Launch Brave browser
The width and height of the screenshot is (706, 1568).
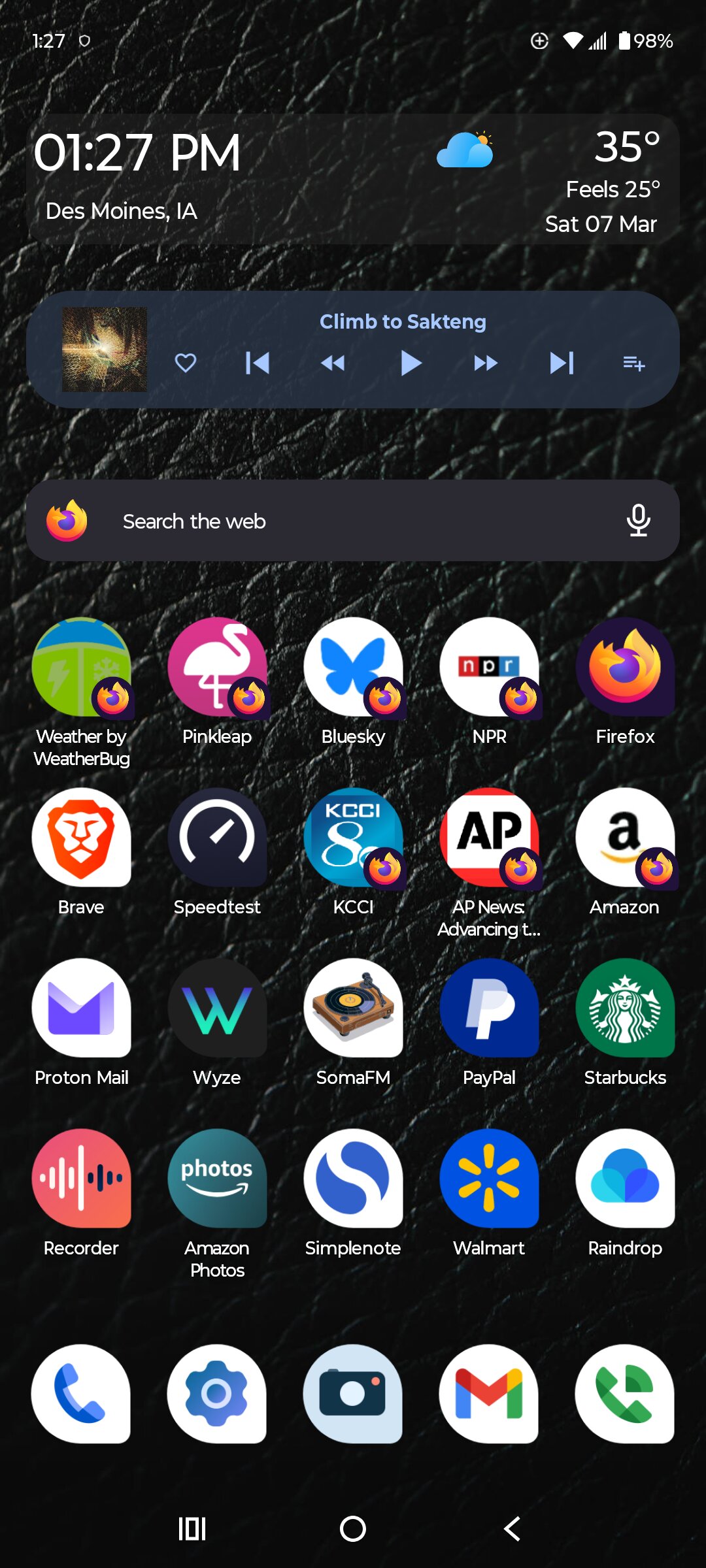pos(81,838)
